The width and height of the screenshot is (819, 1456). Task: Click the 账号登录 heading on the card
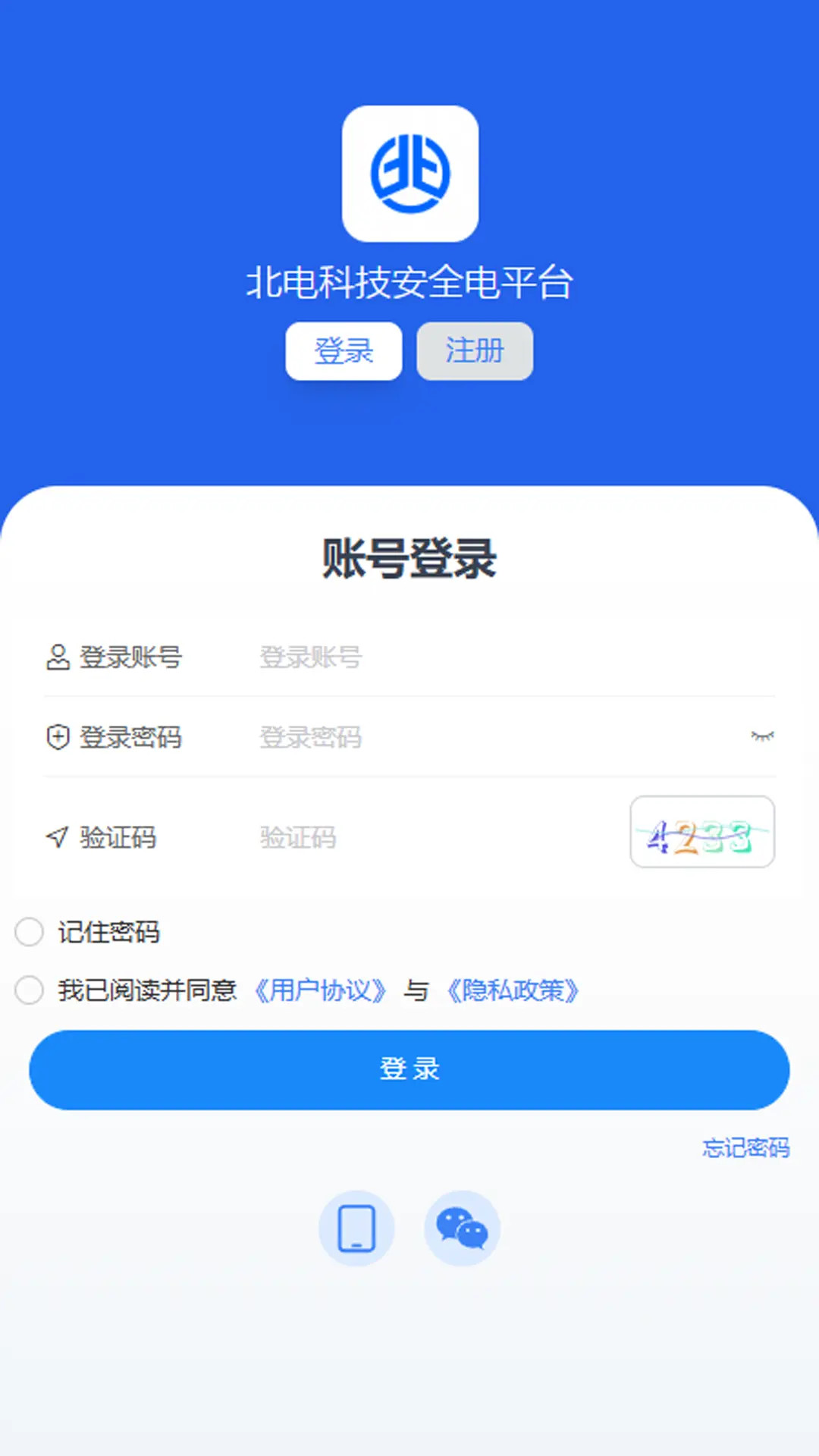point(409,558)
